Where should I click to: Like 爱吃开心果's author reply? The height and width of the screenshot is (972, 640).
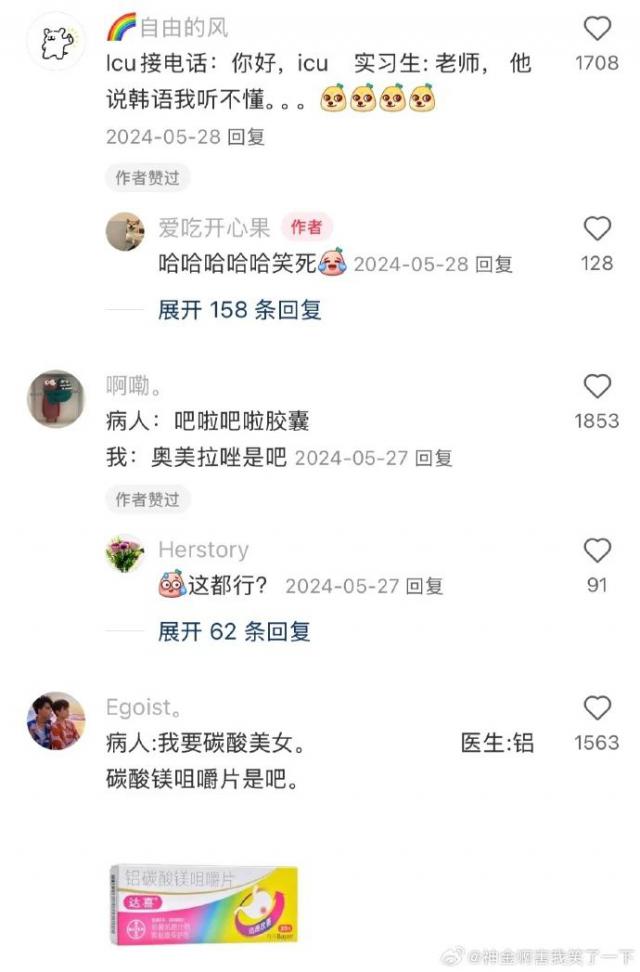pos(597,230)
